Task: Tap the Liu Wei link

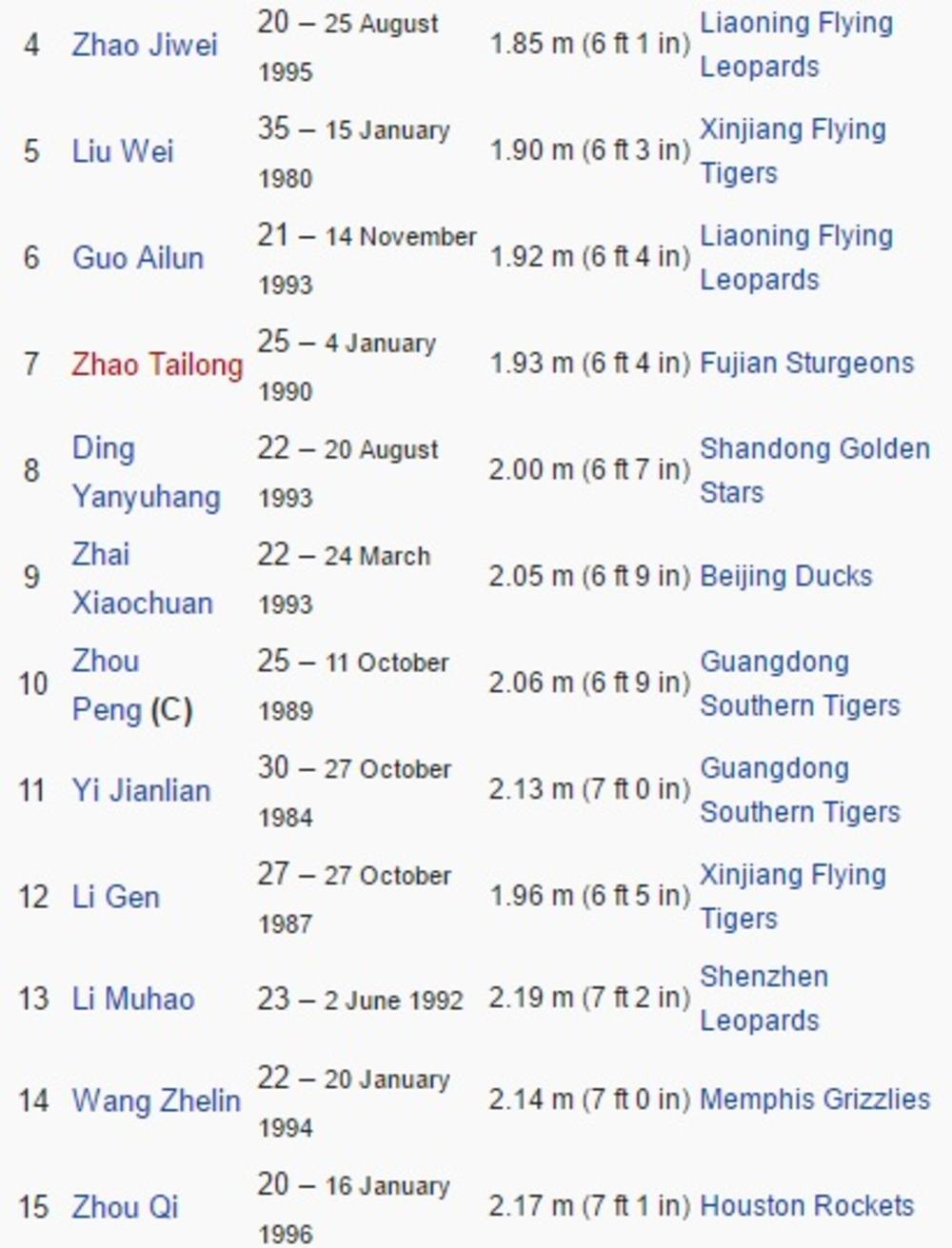Action: [123, 151]
